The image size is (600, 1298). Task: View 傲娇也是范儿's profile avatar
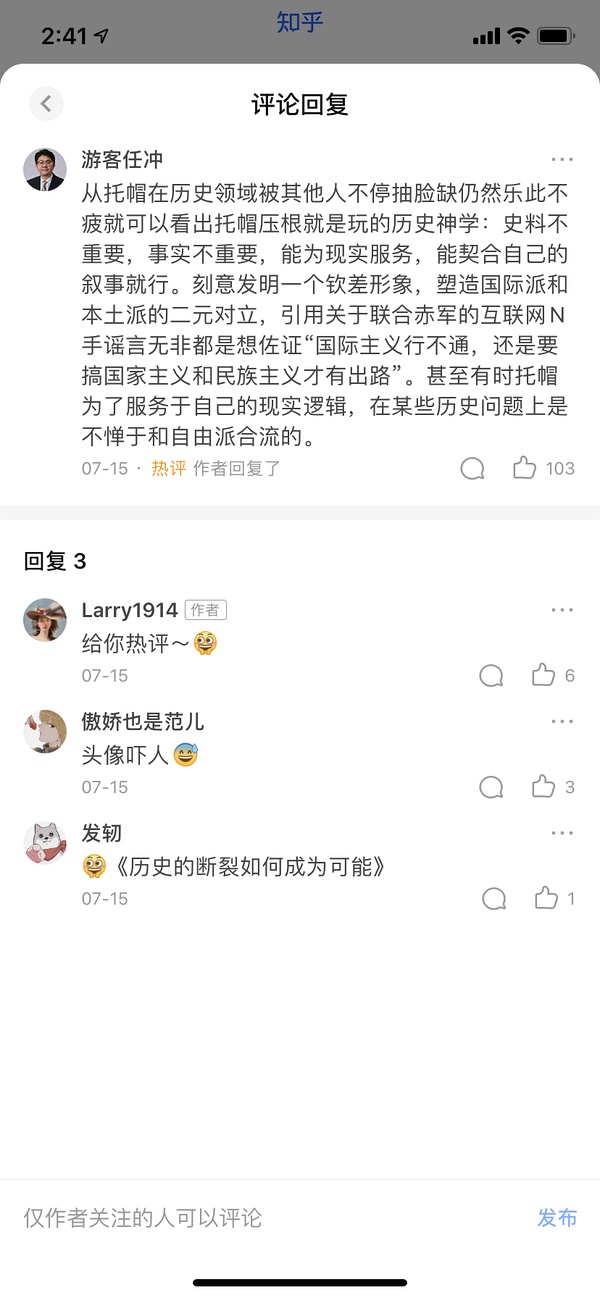tap(45, 732)
